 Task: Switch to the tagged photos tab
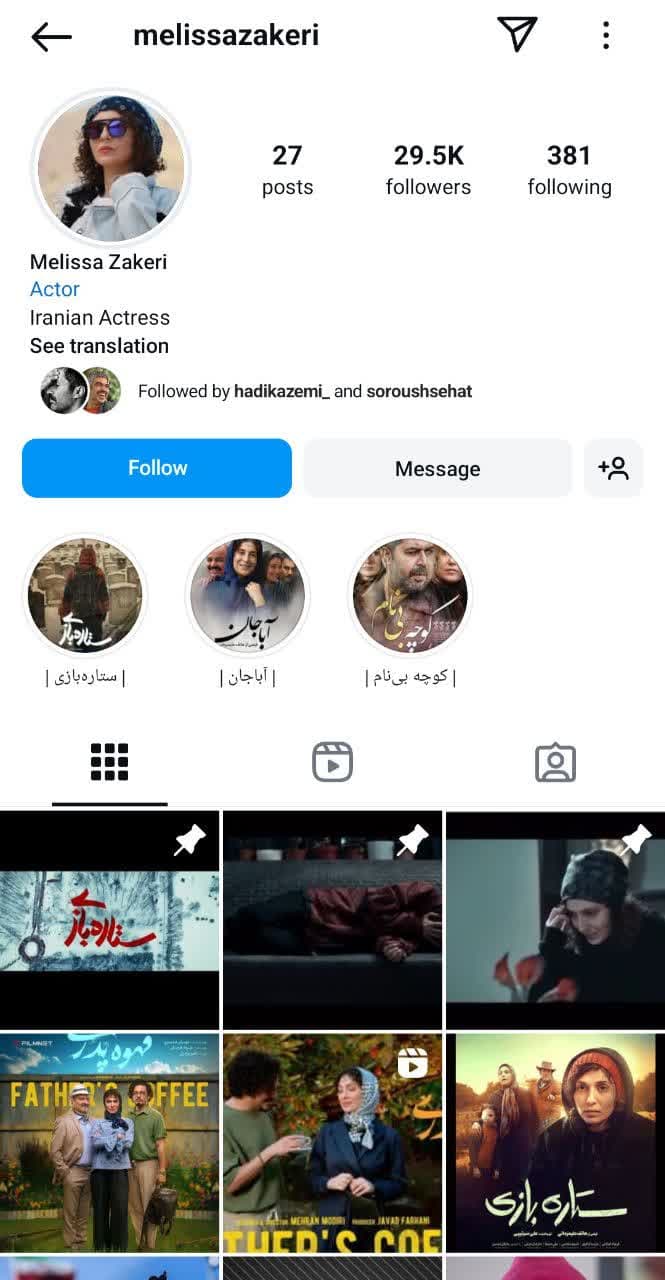(x=555, y=762)
